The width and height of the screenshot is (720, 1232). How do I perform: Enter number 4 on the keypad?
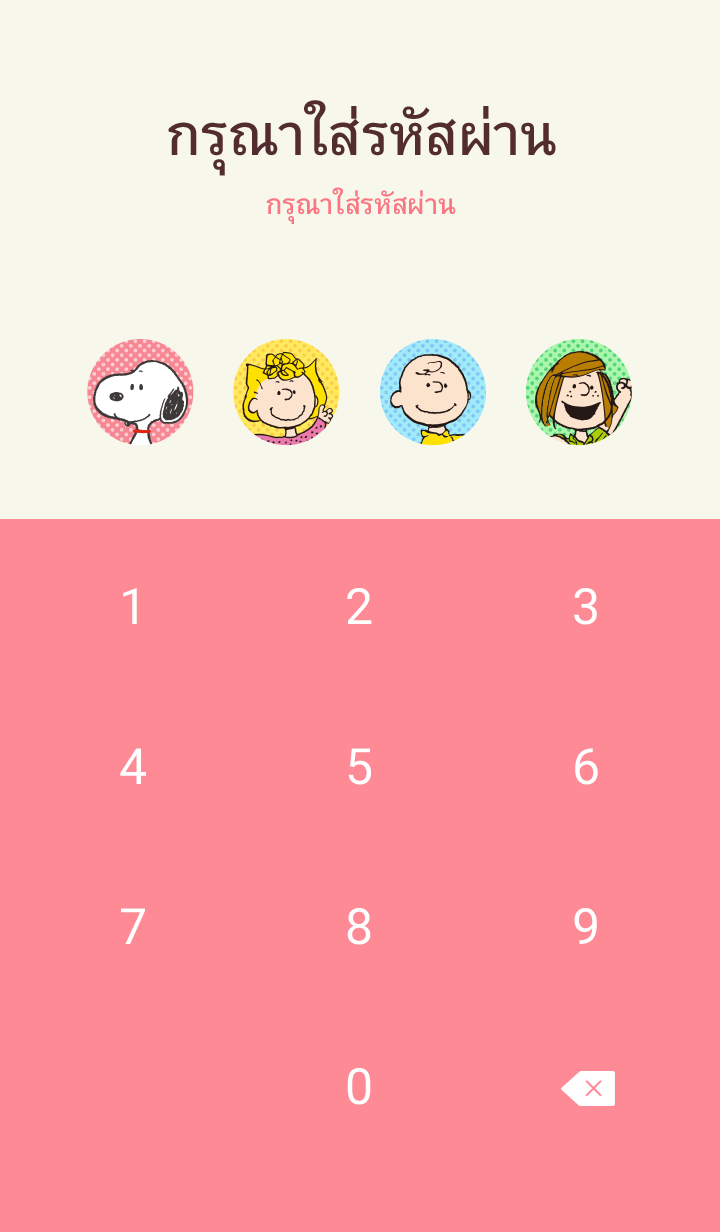coord(132,767)
